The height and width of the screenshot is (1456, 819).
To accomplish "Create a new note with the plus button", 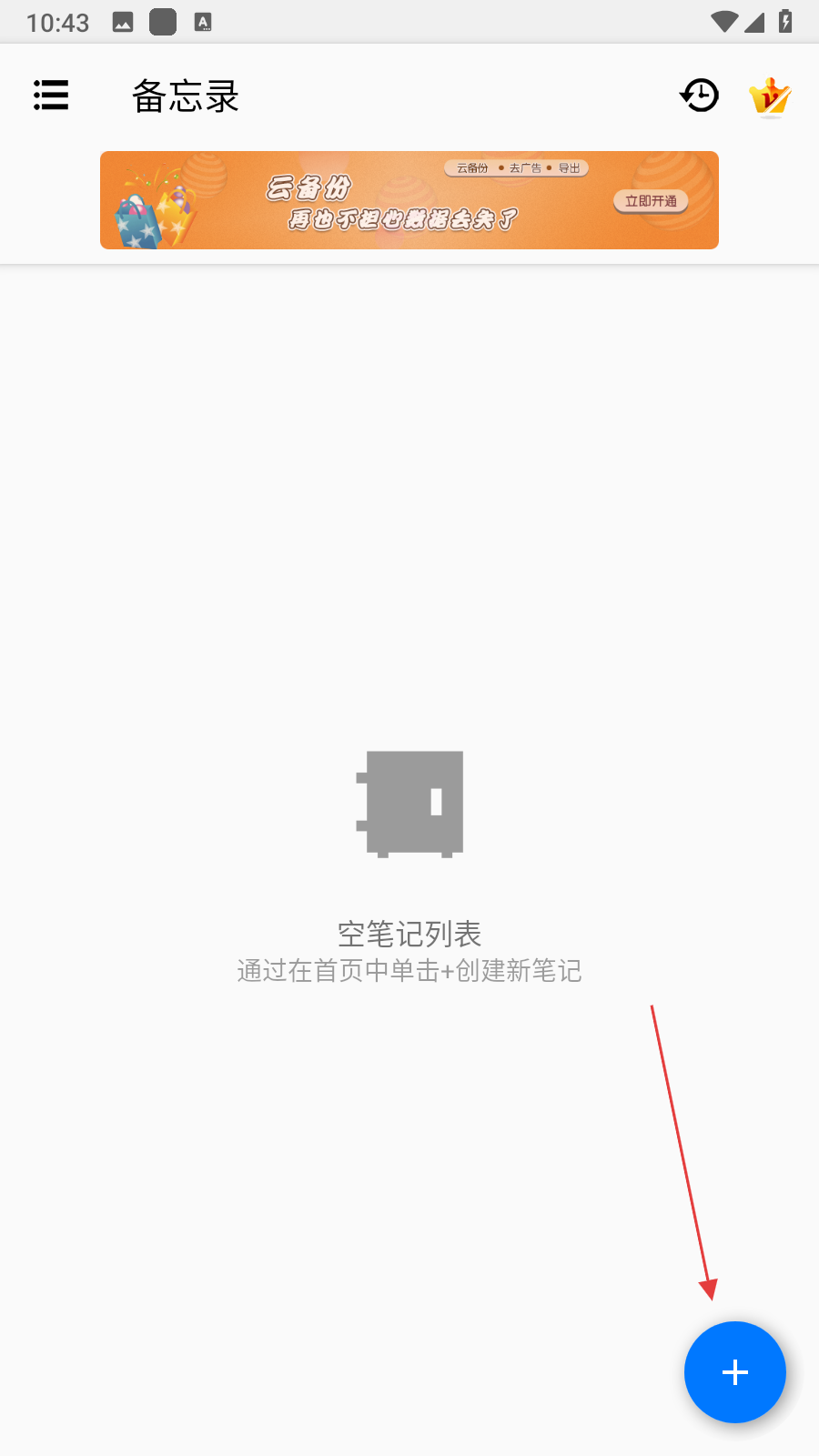I will [734, 1371].
